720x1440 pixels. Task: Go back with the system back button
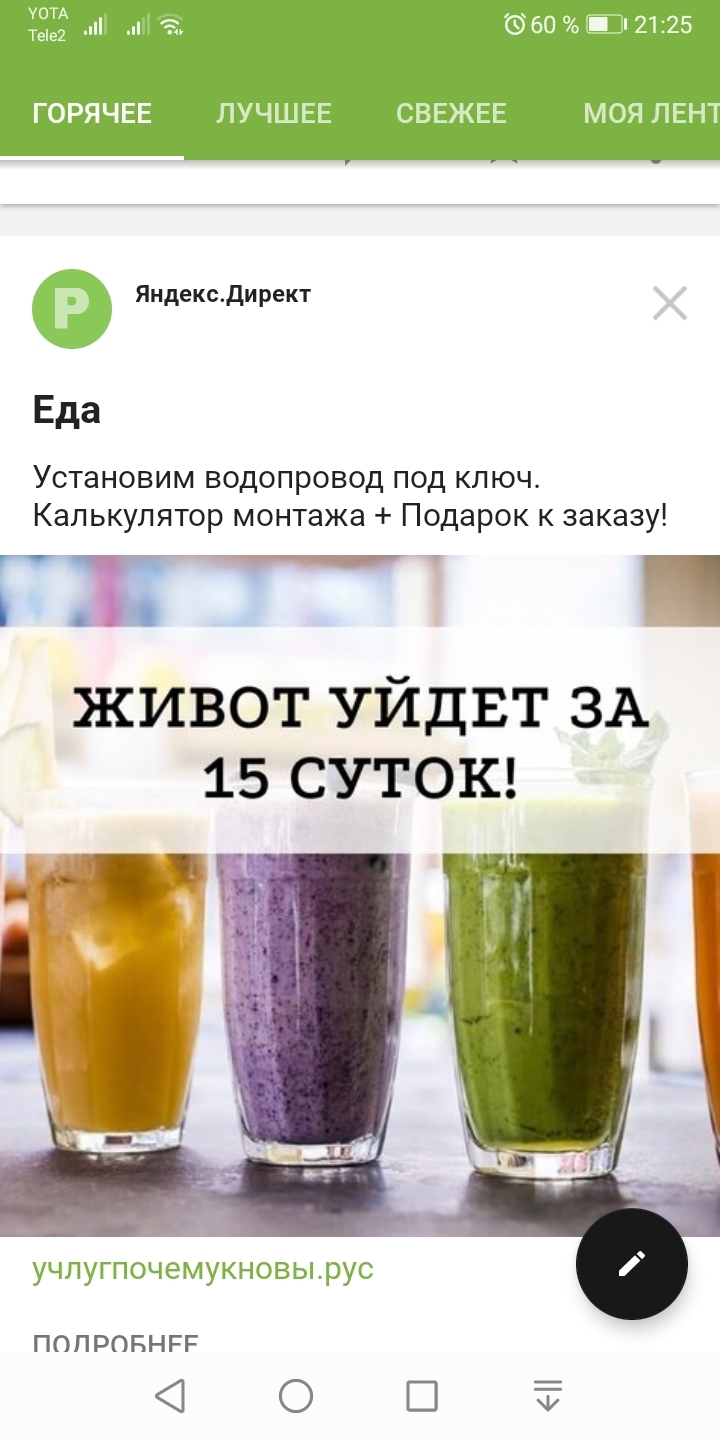coord(171,1396)
